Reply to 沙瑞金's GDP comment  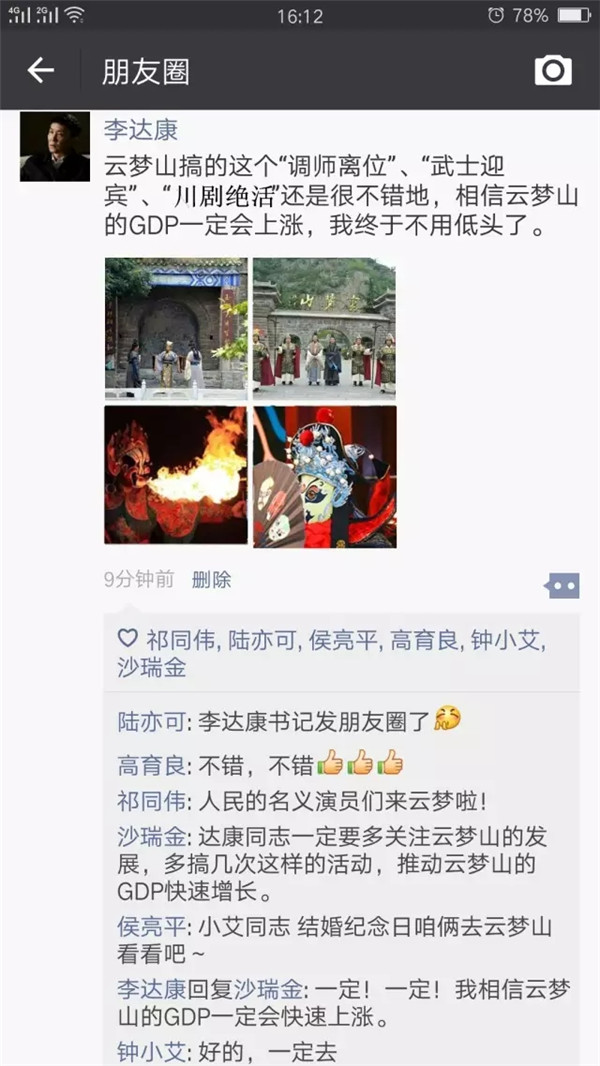pos(340,864)
